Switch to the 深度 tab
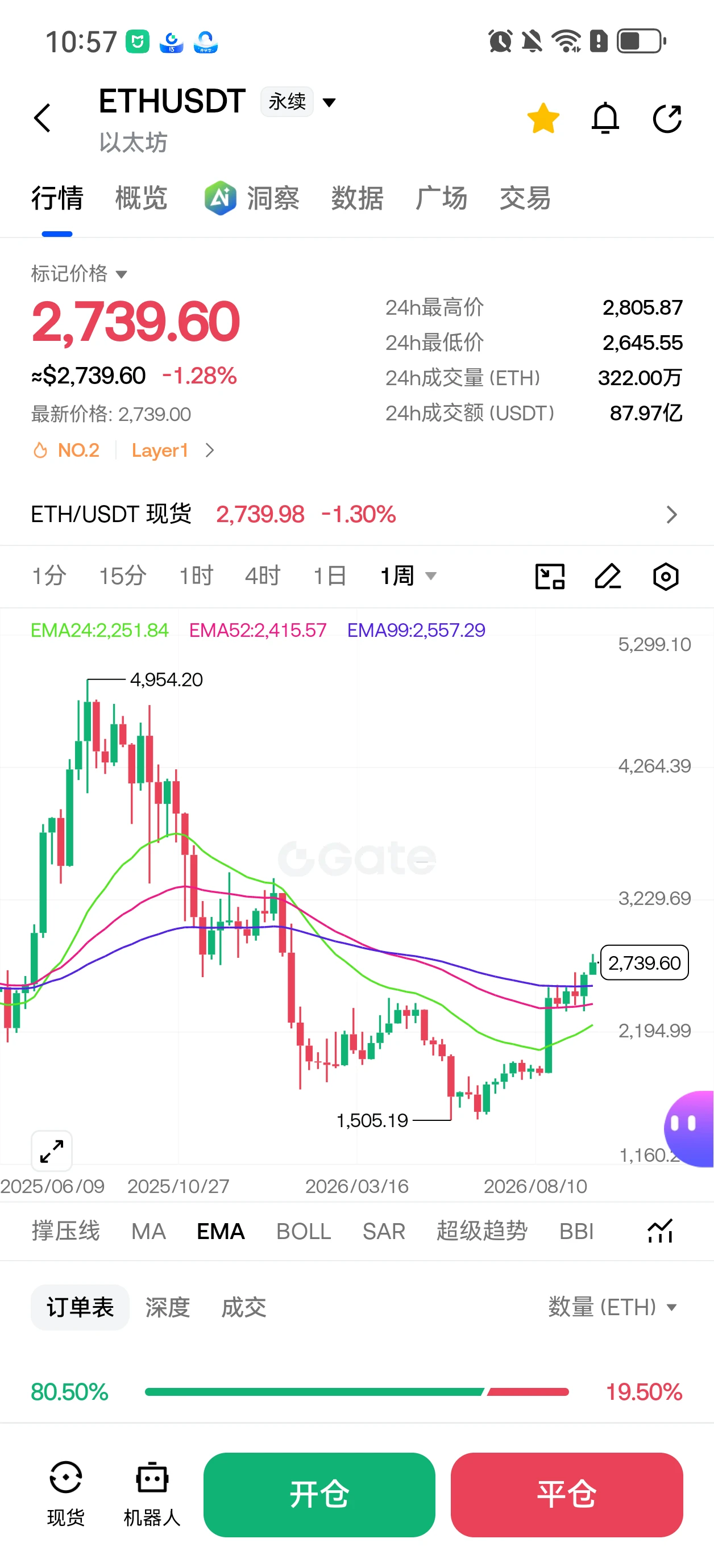Screen dimensions: 714x1568 coord(168,1307)
